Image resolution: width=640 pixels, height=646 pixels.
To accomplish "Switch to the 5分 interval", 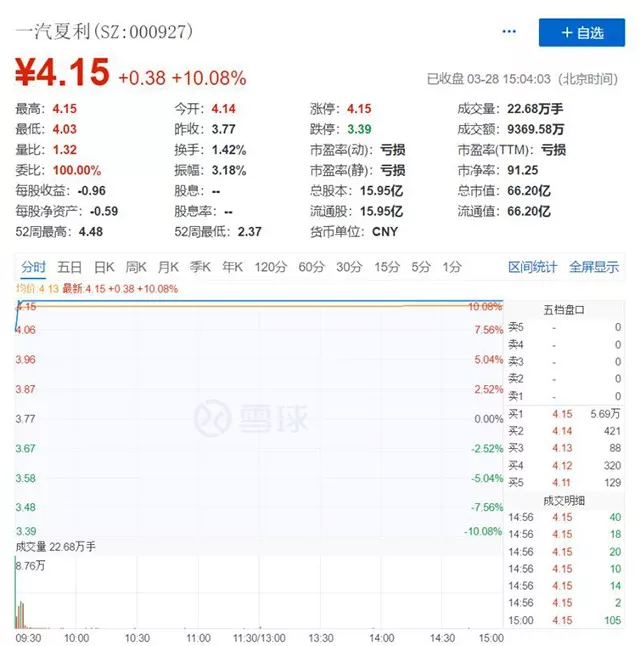I will tap(421, 267).
